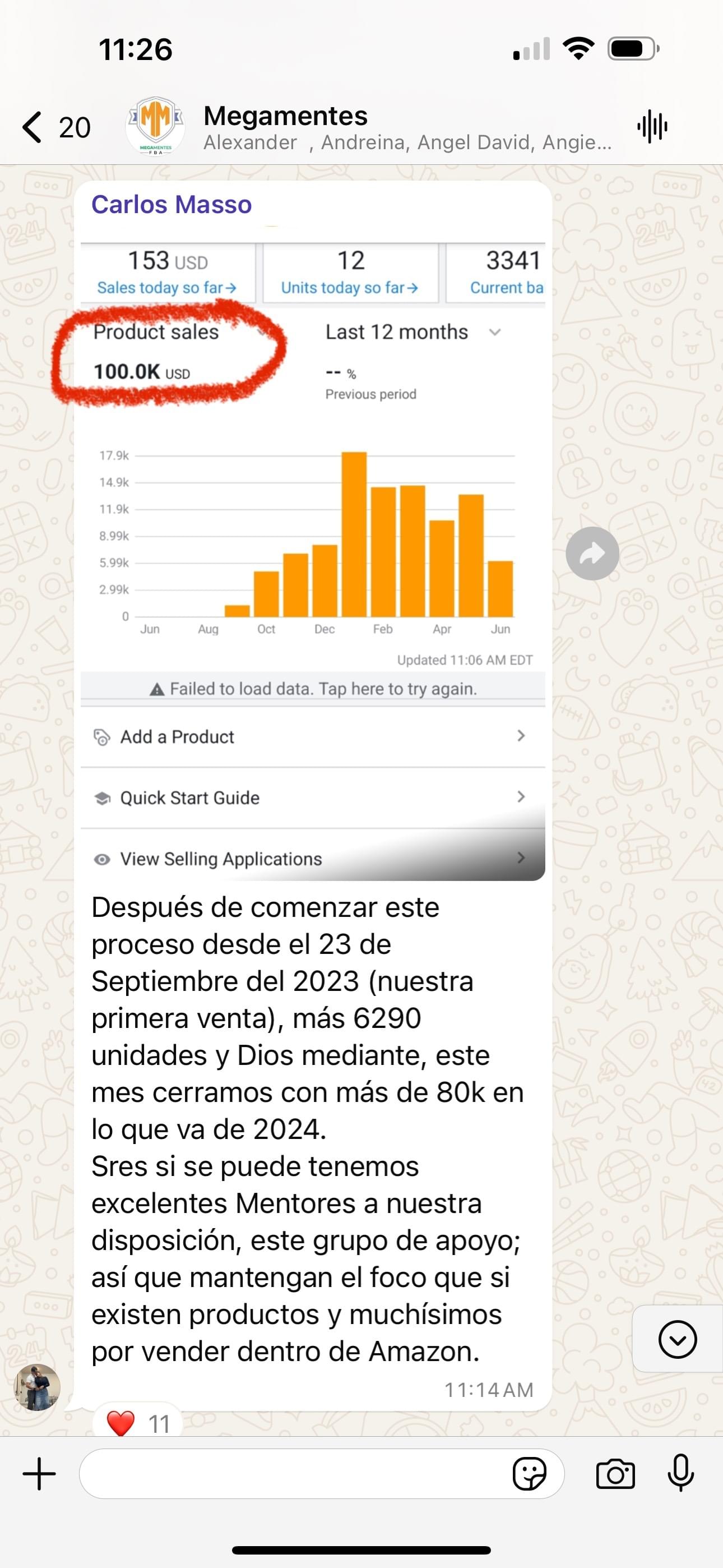723x1568 pixels.
Task: Open the sender's profile photo
Action: [36, 1387]
